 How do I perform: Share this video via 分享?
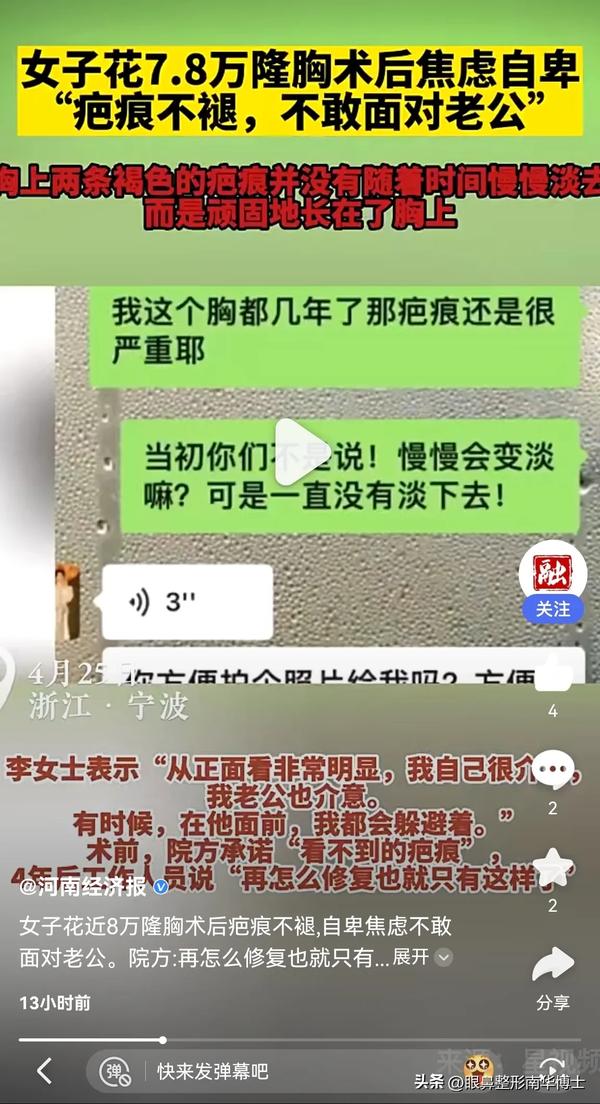pos(552,965)
